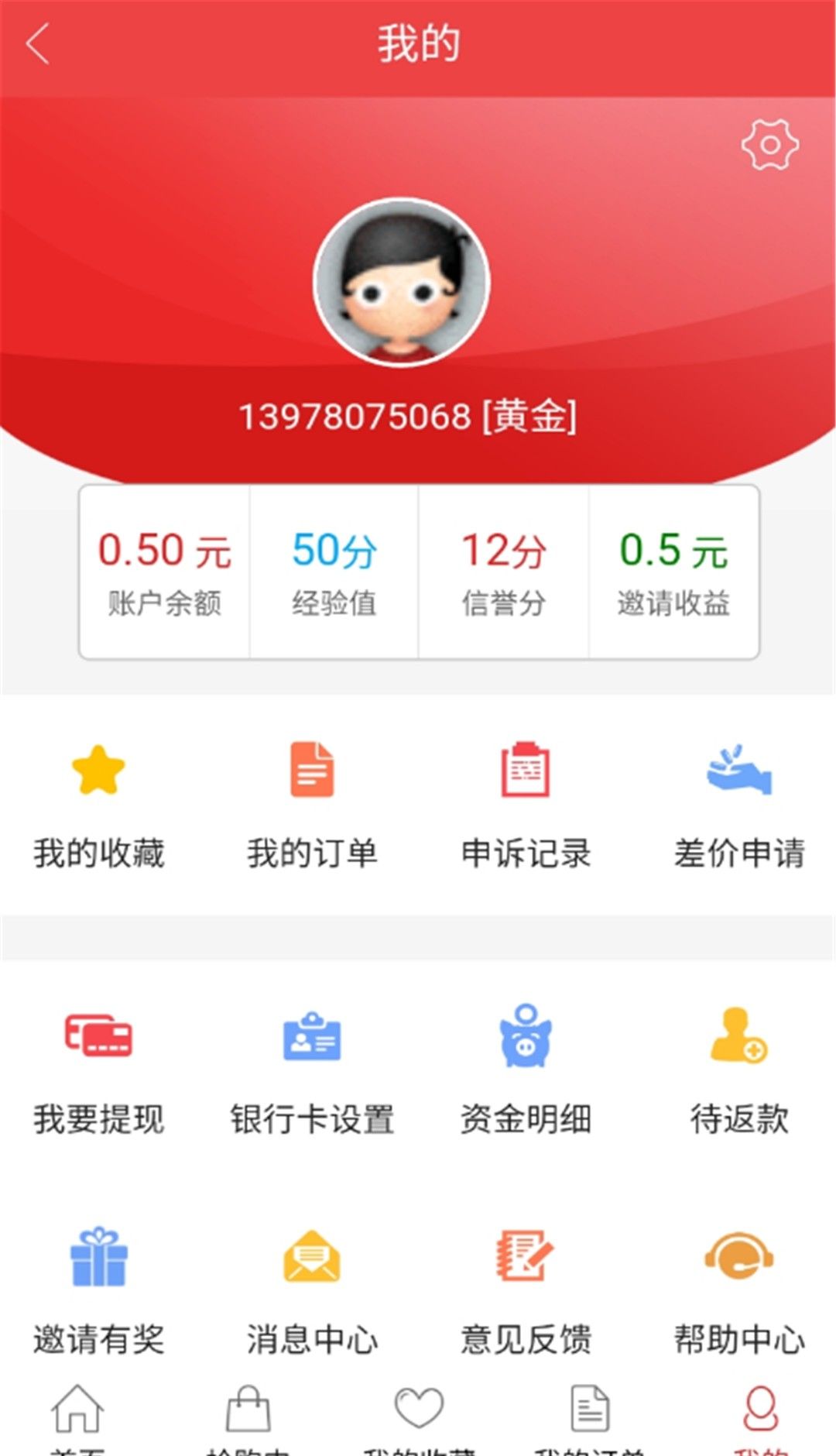Tap 邀请有奖 invite rewards
This screenshot has width=836, height=1456.
tap(98, 1291)
